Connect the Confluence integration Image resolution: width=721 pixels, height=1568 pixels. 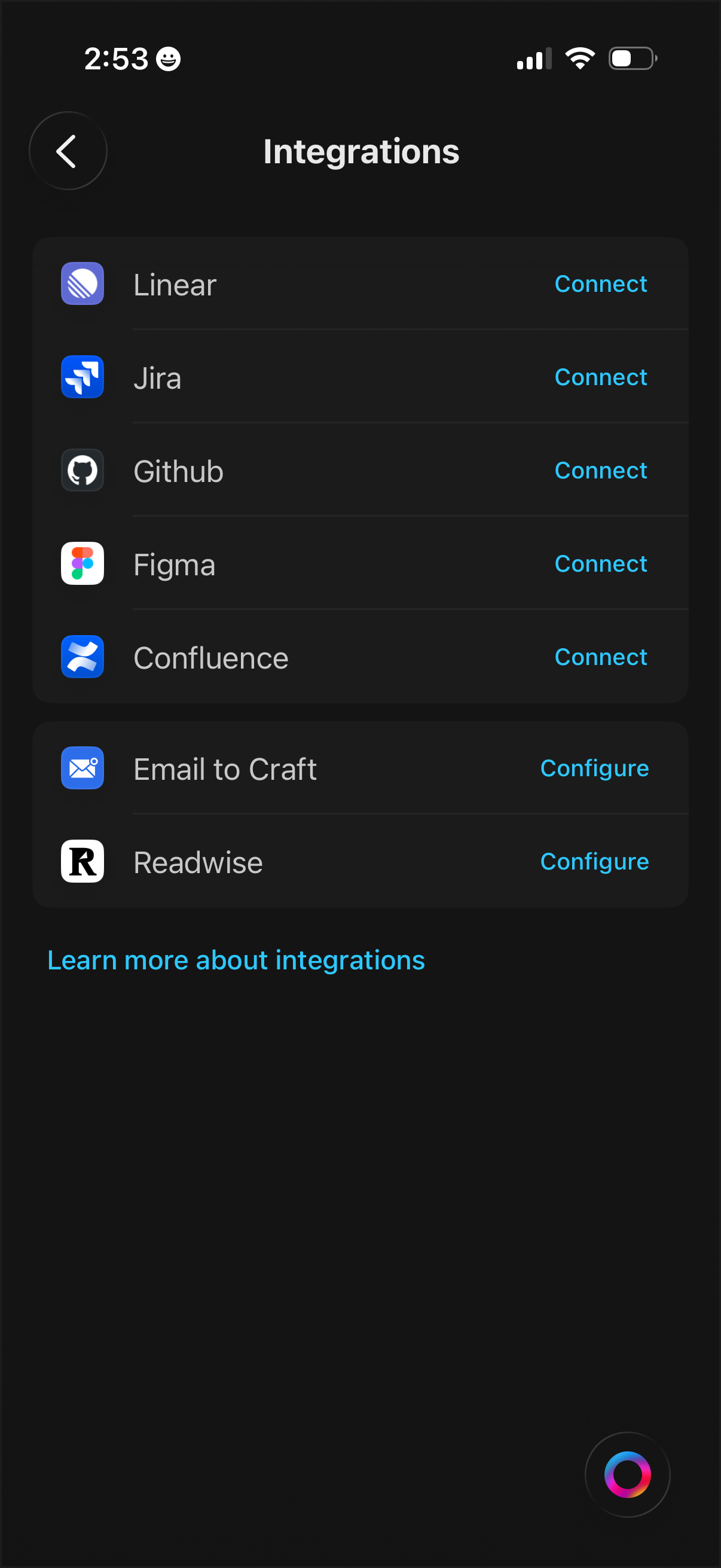600,657
